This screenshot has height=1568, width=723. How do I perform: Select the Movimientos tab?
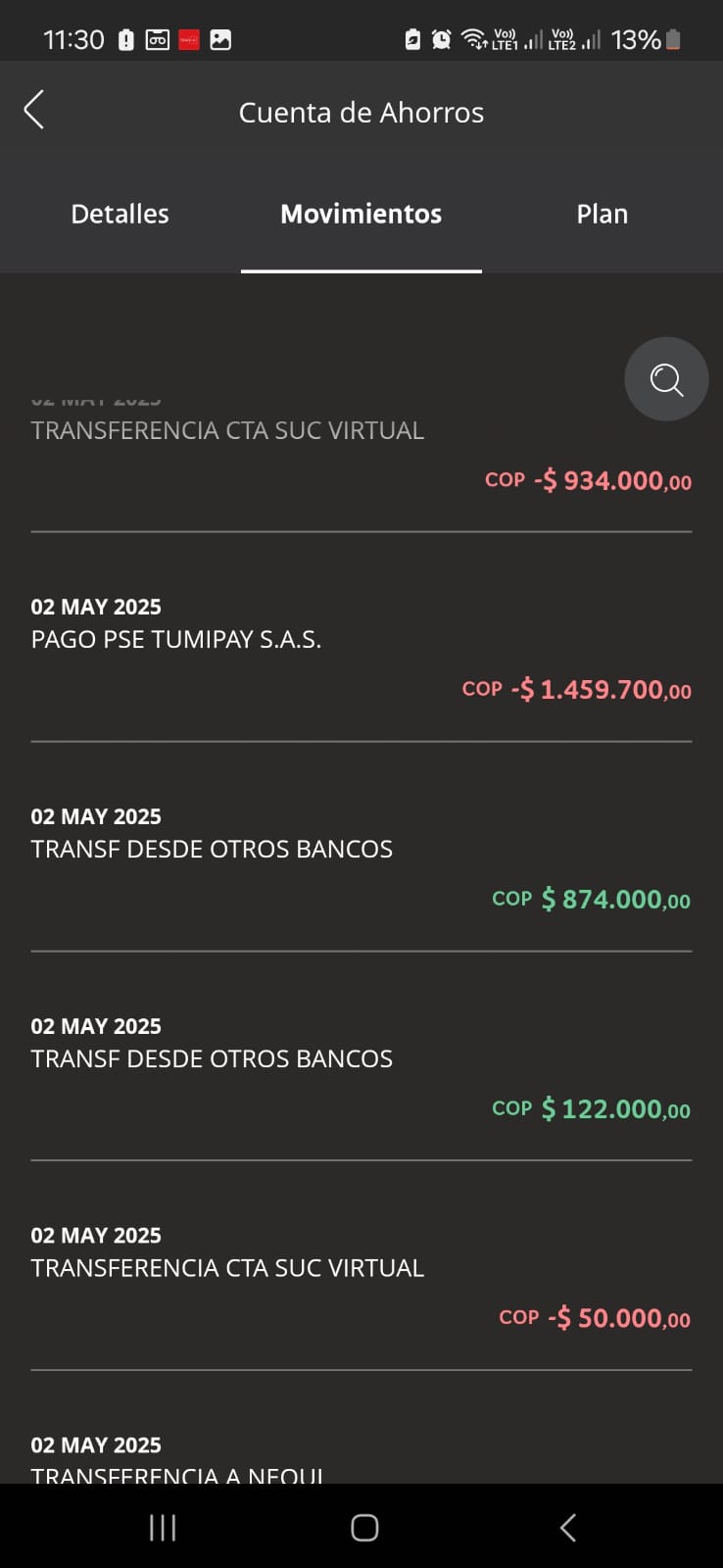[361, 214]
